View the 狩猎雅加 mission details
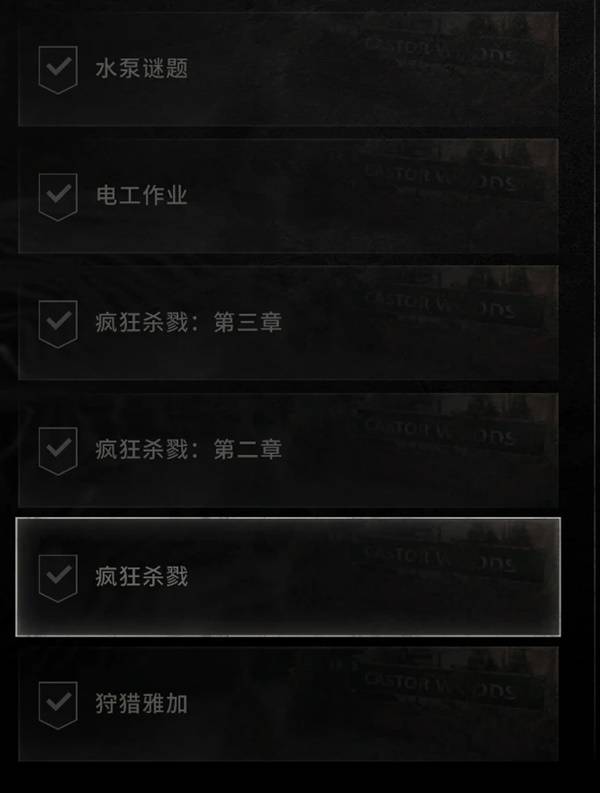The image size is (600, 793). [x=288, y=703]
